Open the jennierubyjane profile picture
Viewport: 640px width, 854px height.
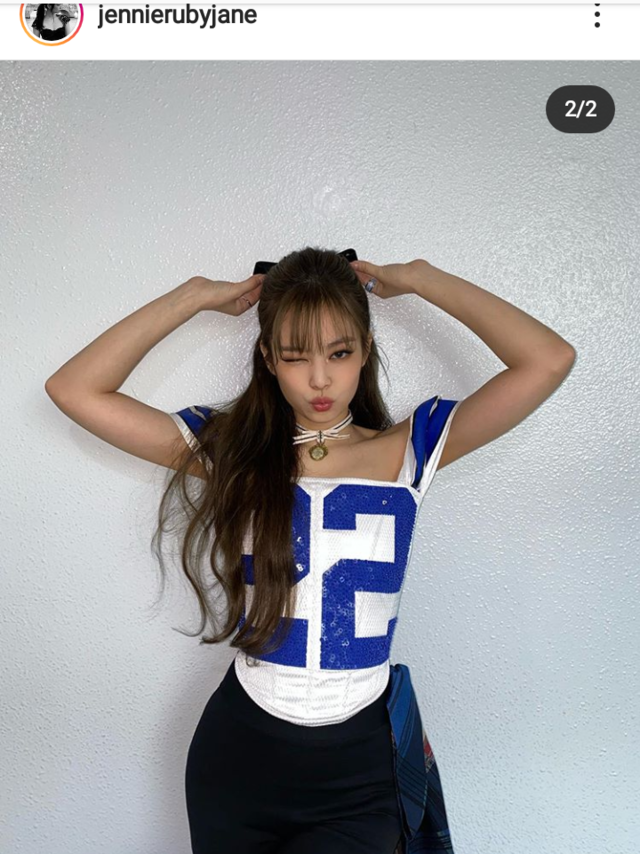tap(51, 19)
